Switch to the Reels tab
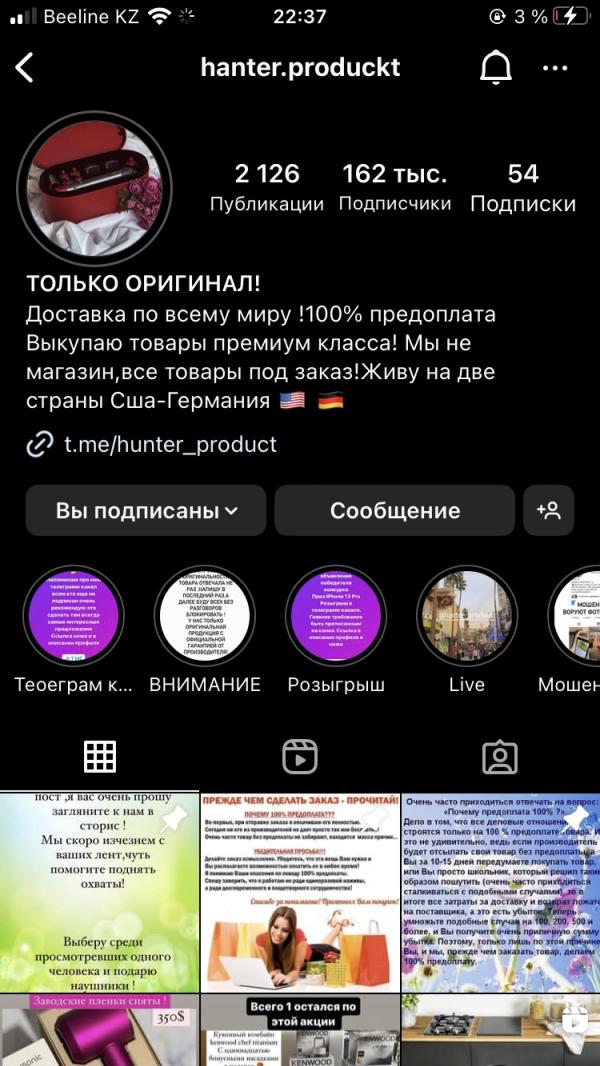 click(x=300, y=757)
